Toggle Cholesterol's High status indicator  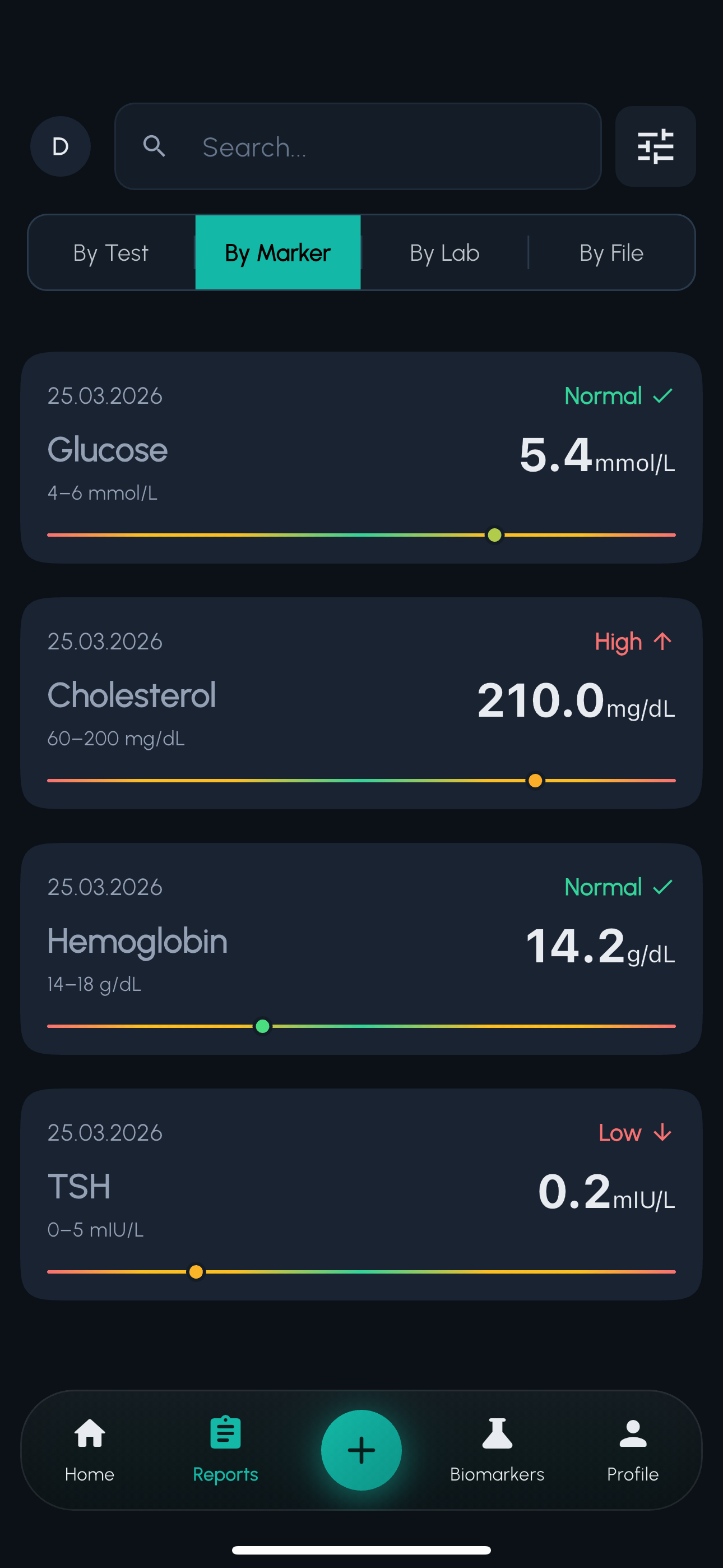tap(633, 641)
